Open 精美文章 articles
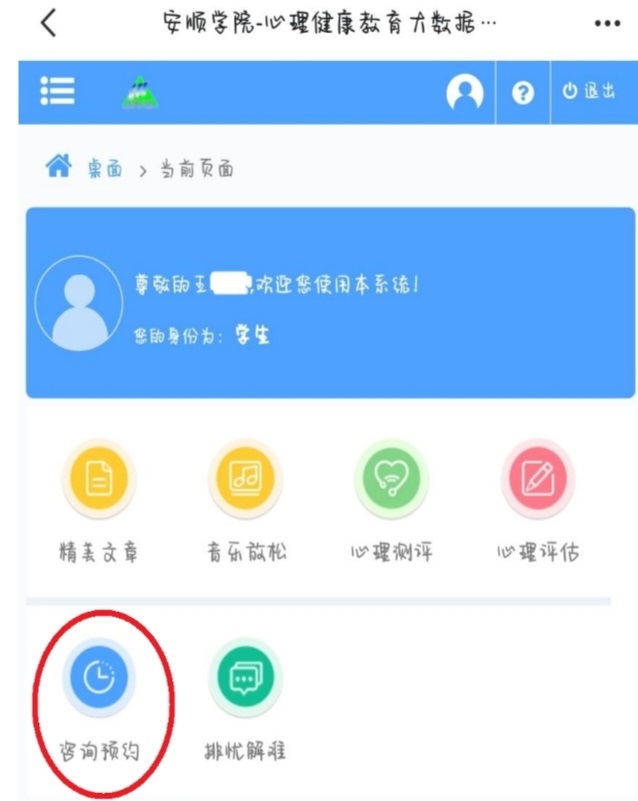The height and width of the screenshot is (801, 638). (97, 480)
